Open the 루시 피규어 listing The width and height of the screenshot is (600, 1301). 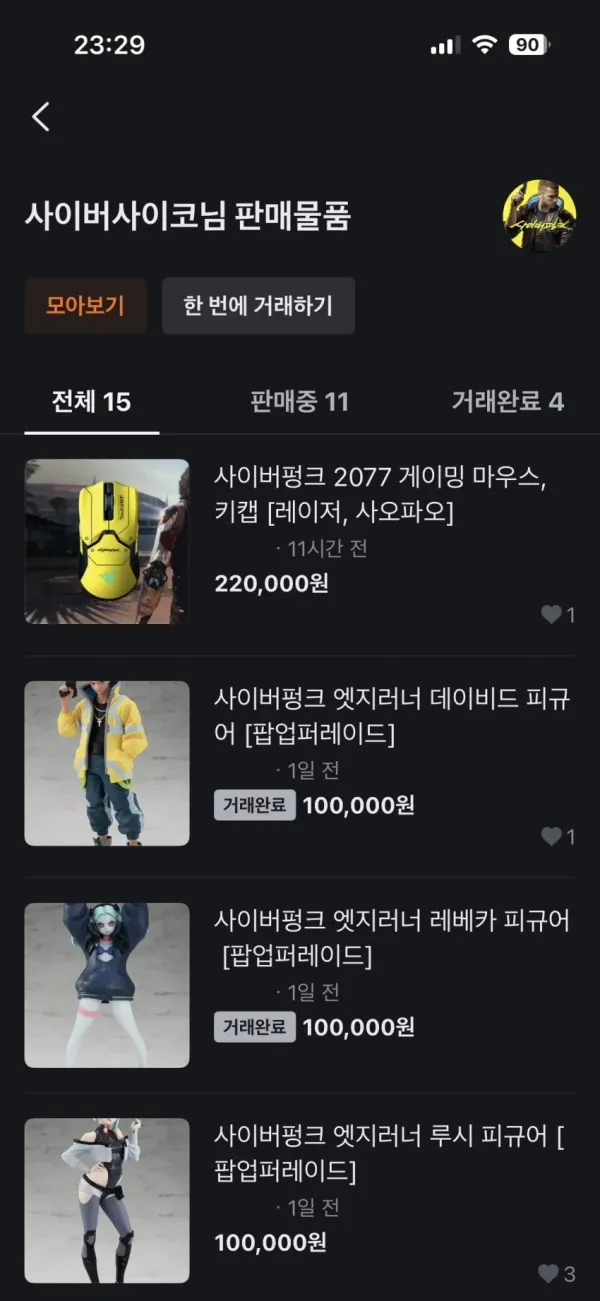[300, 1200]
